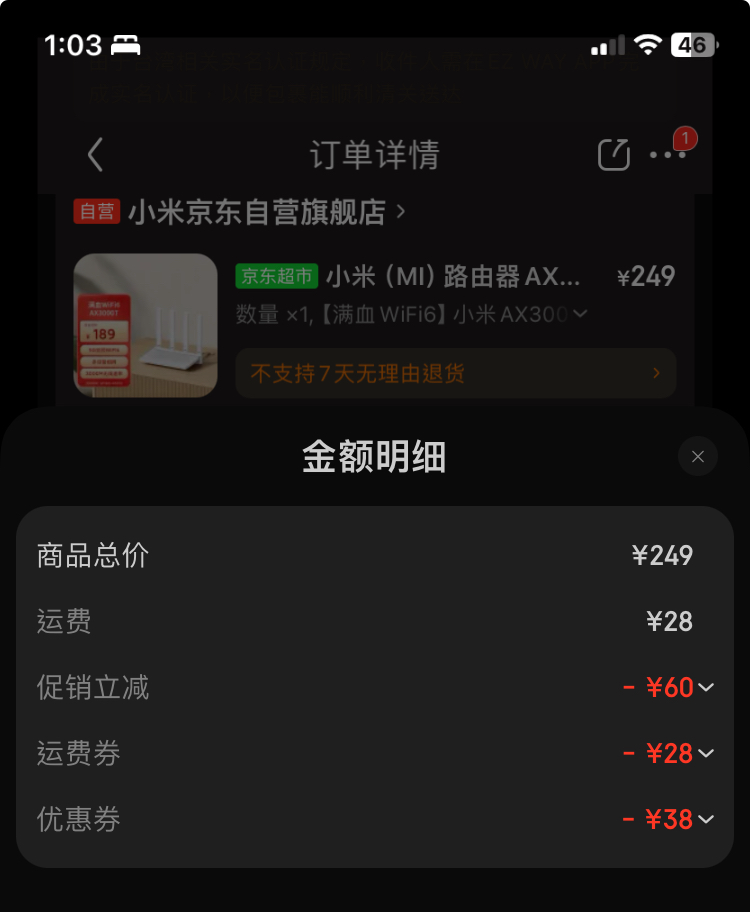Close the 金额明细 sheet
750x912 pixels.
[697, 457]
